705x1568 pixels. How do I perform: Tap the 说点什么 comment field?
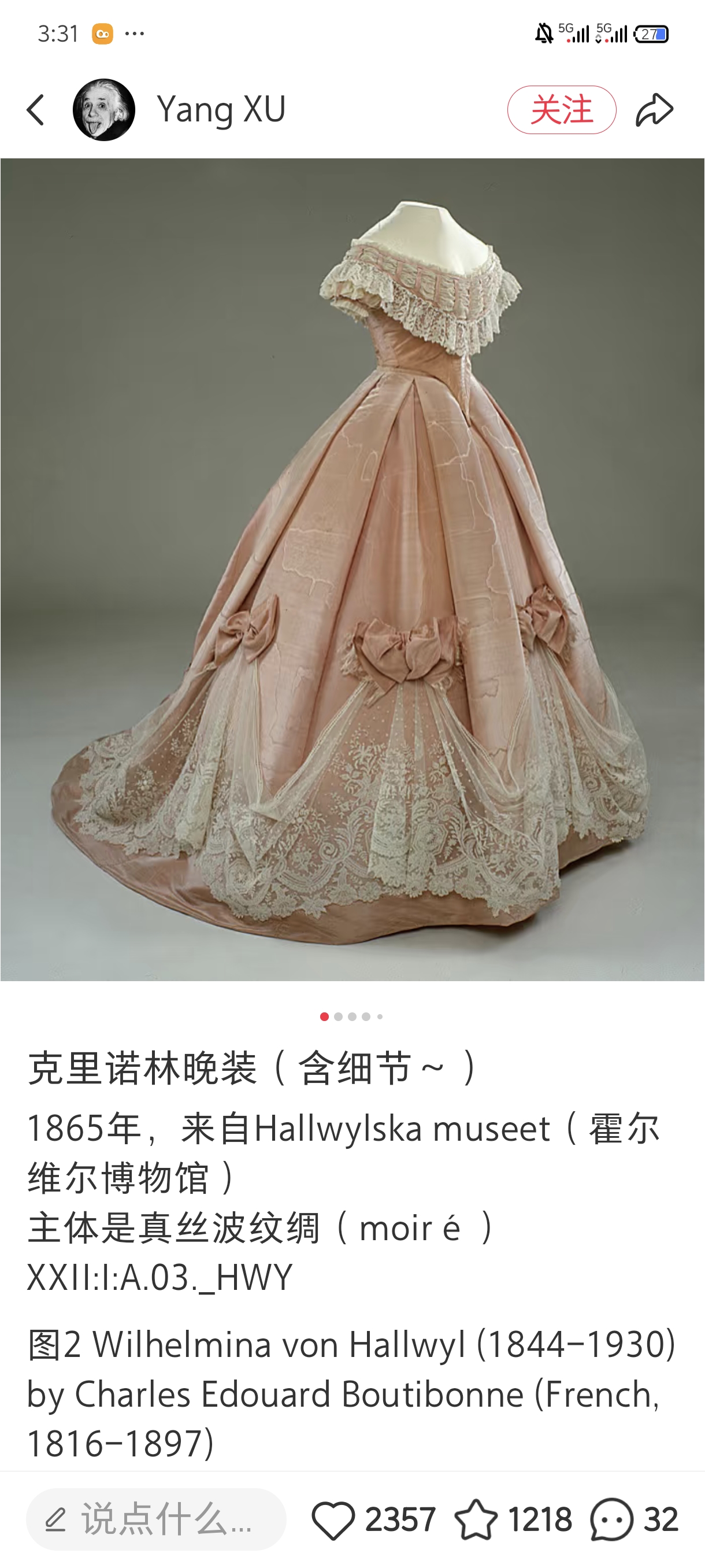pyautogui.click(x=157, y=1519)
